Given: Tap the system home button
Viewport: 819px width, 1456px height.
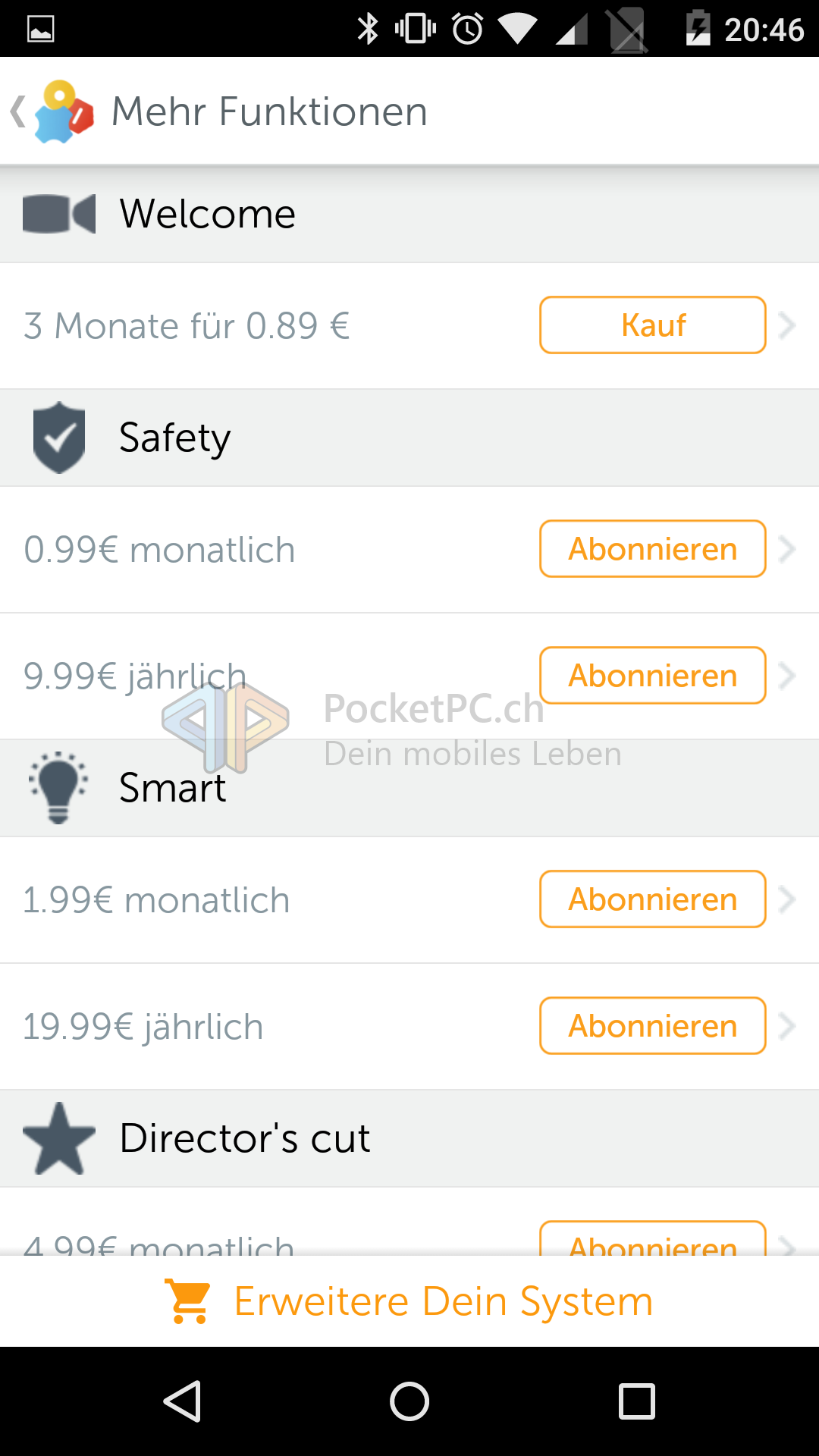Looking at the screenshot, I should [409, 1401].
